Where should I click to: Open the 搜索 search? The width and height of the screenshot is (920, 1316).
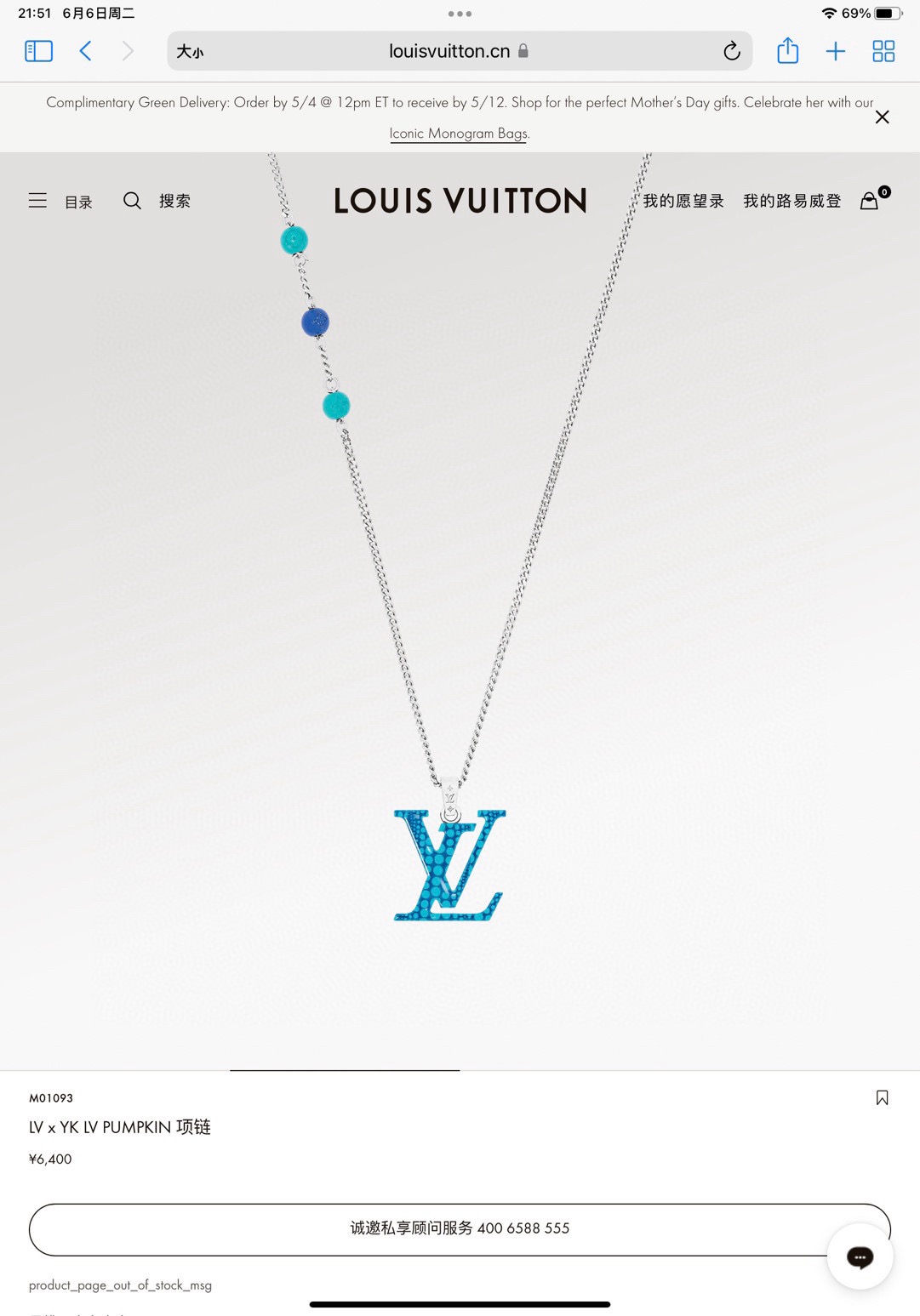pyautogui.click(x=157, y=202)
